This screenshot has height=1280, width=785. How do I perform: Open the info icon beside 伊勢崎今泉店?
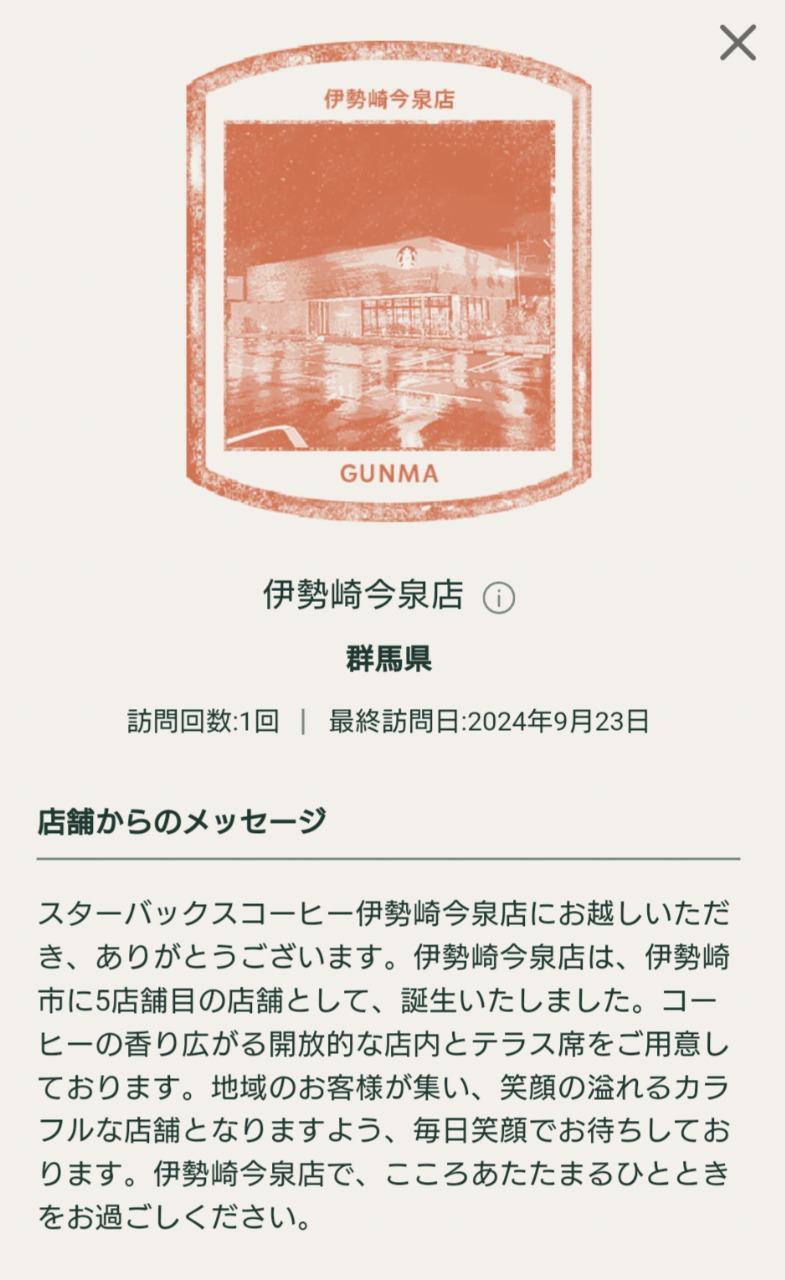[499, 598]
